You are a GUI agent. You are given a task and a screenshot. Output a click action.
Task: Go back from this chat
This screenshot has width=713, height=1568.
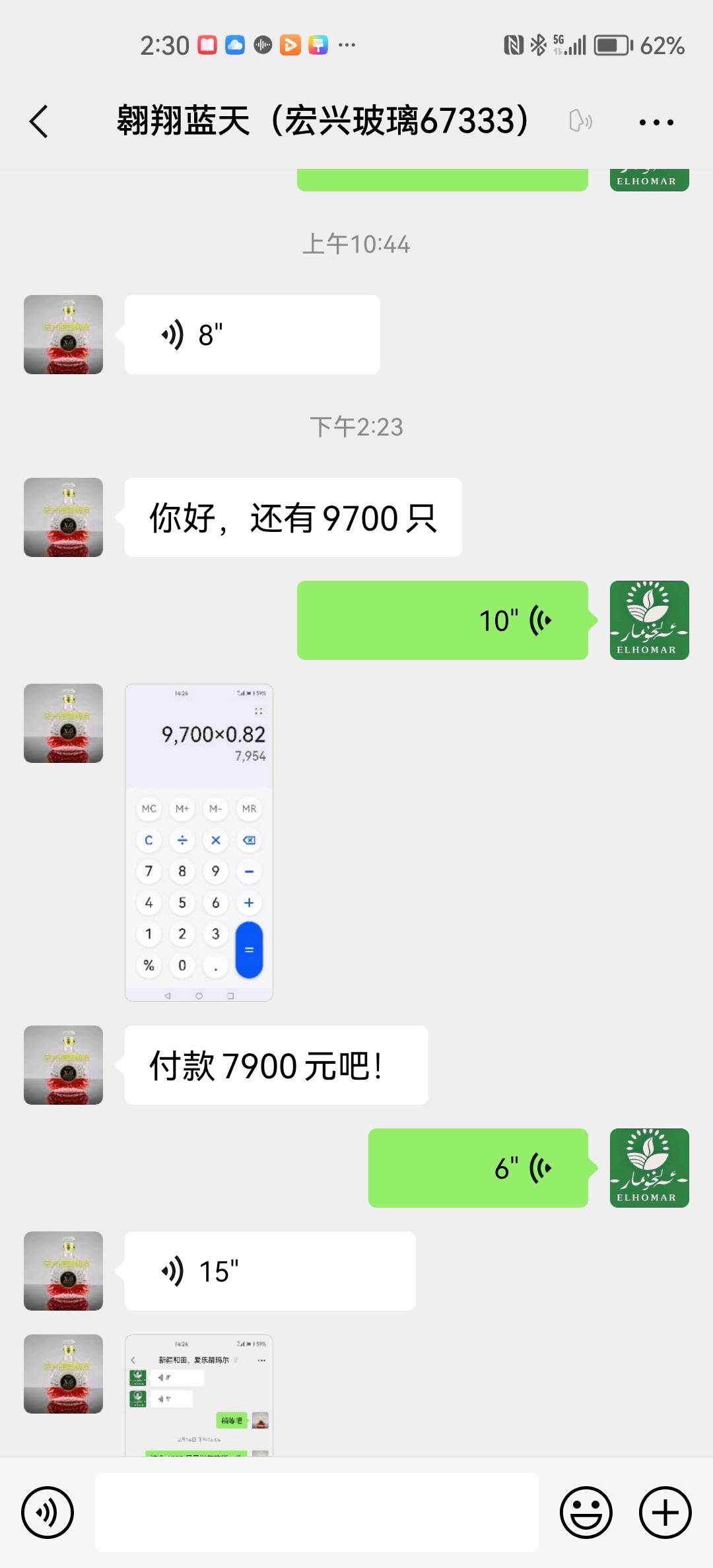(x=39, y=122)
